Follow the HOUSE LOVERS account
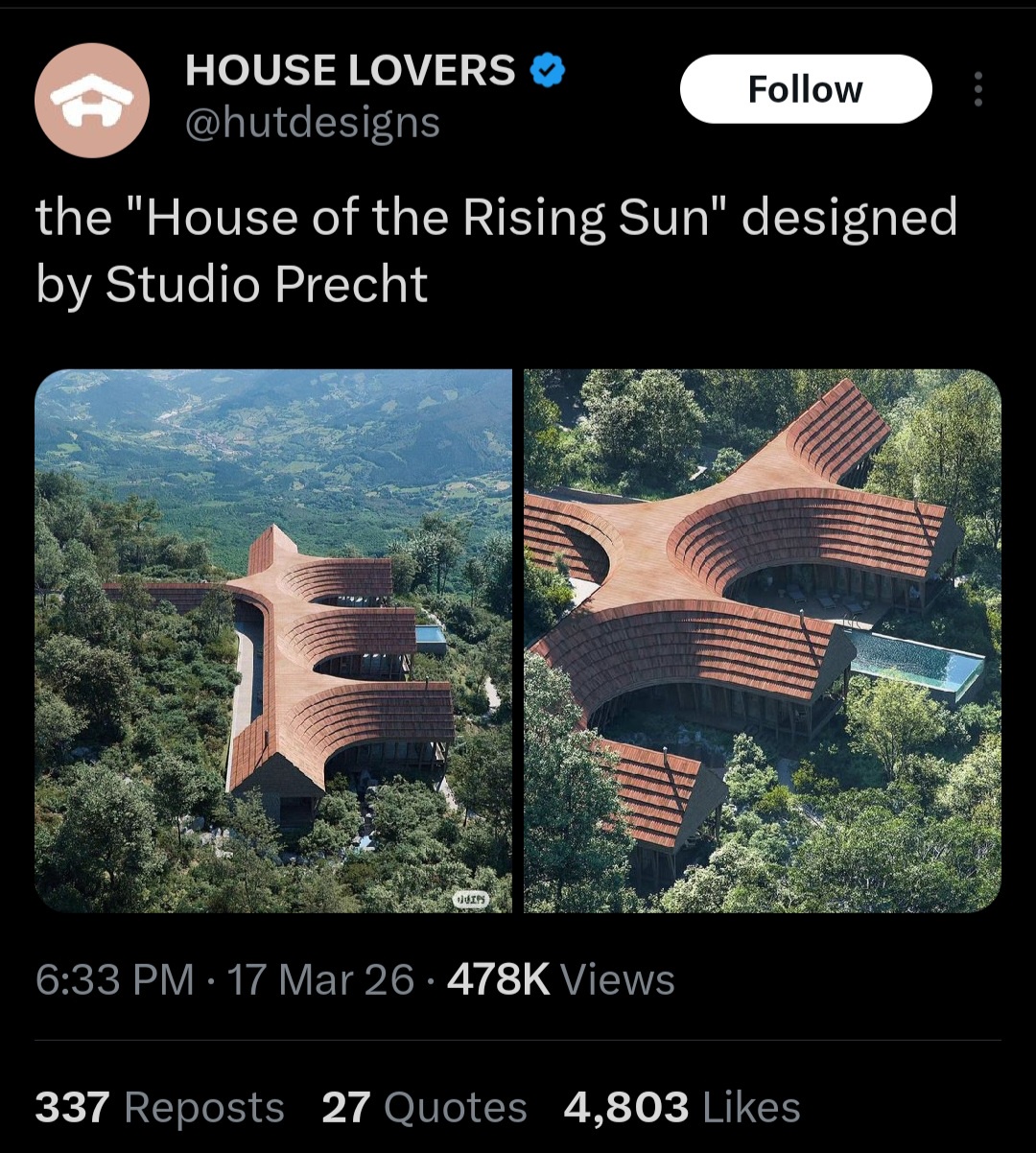The width and height of the screenshot is (1036, 1153). 805,89
